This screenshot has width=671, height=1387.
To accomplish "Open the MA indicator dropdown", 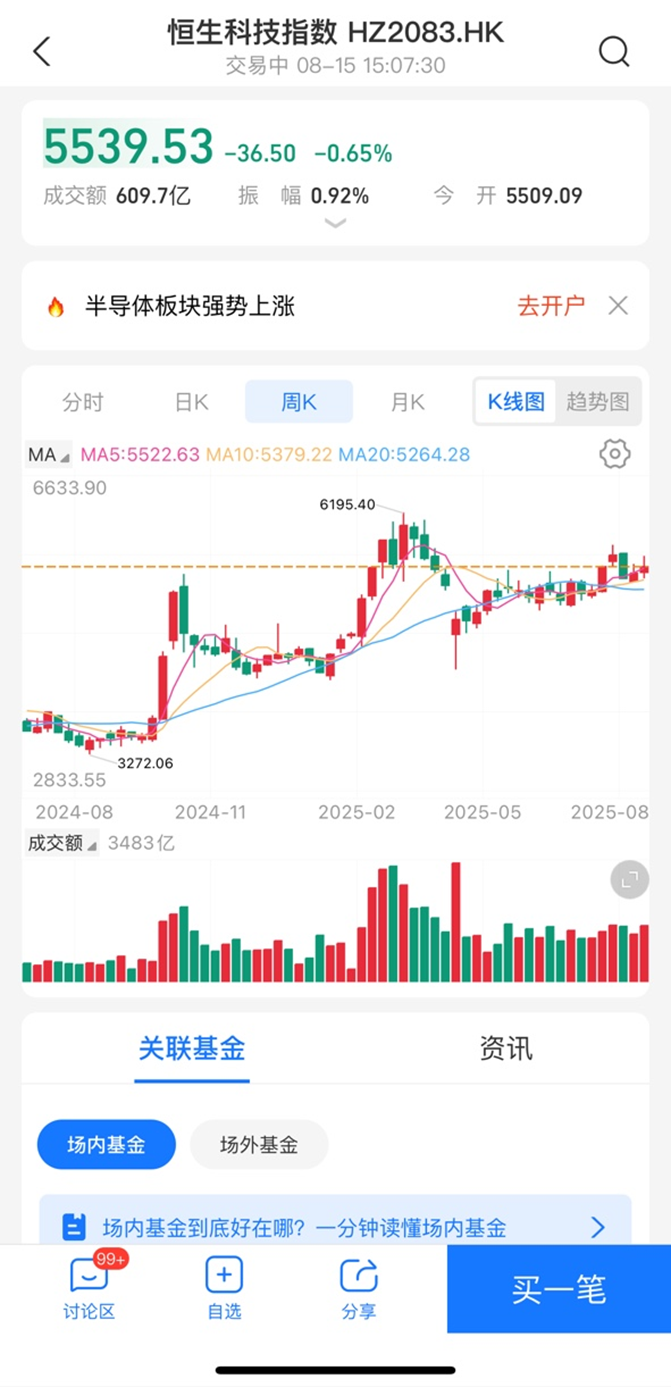I will coord(49,455).
